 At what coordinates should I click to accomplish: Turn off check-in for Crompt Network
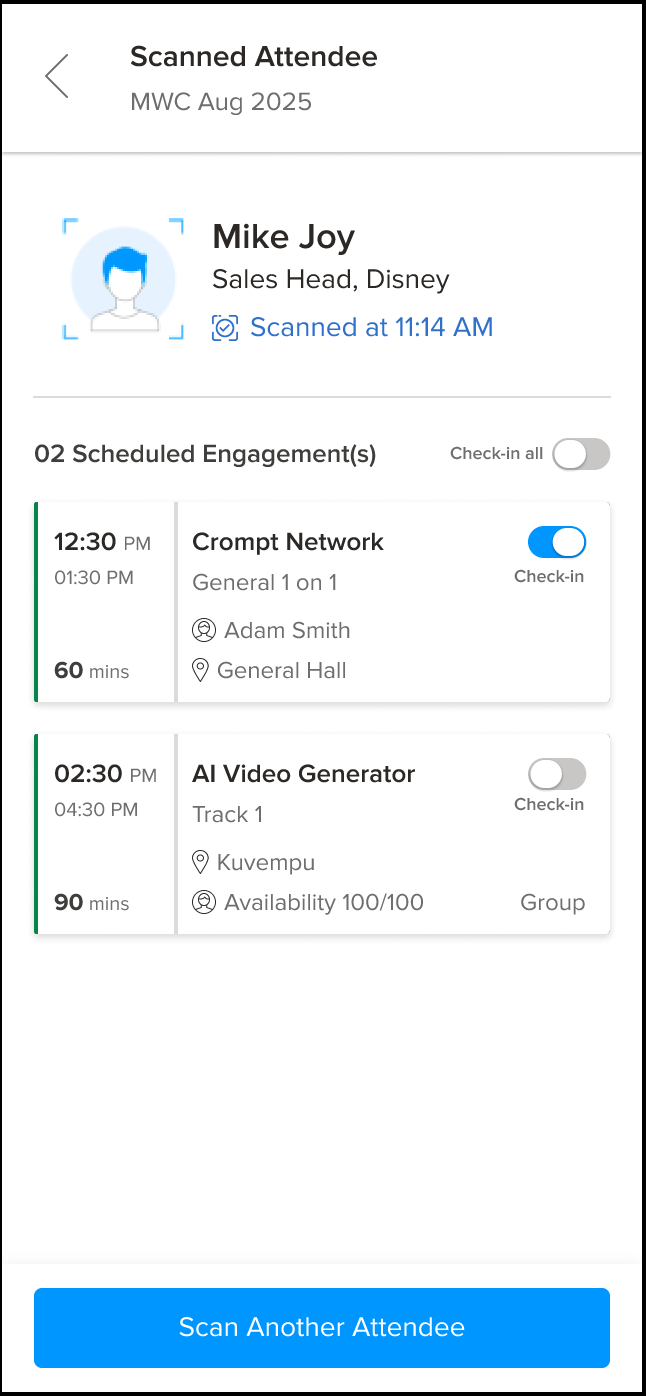557,542
